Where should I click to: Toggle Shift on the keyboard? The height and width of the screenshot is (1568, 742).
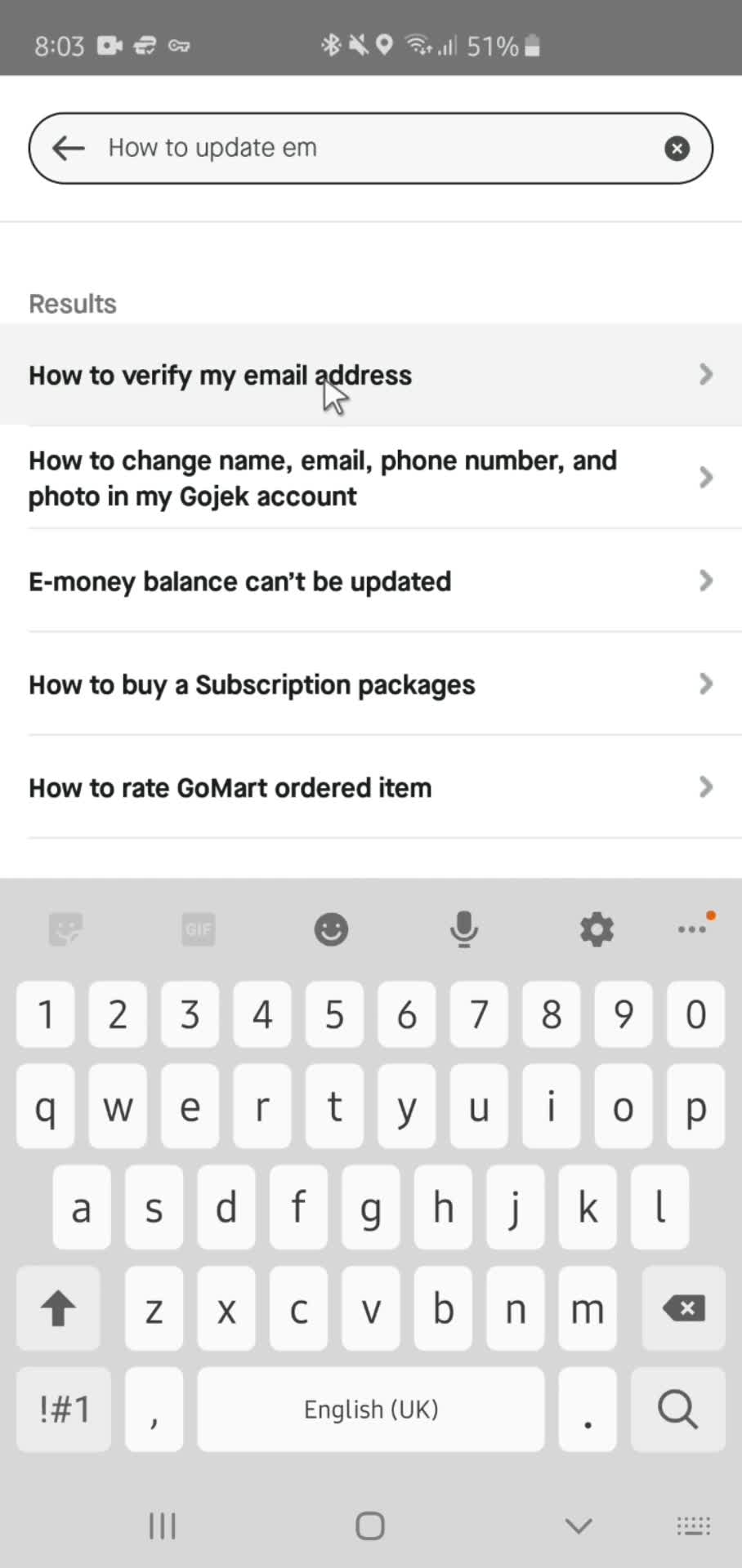tap(57, 1308)
